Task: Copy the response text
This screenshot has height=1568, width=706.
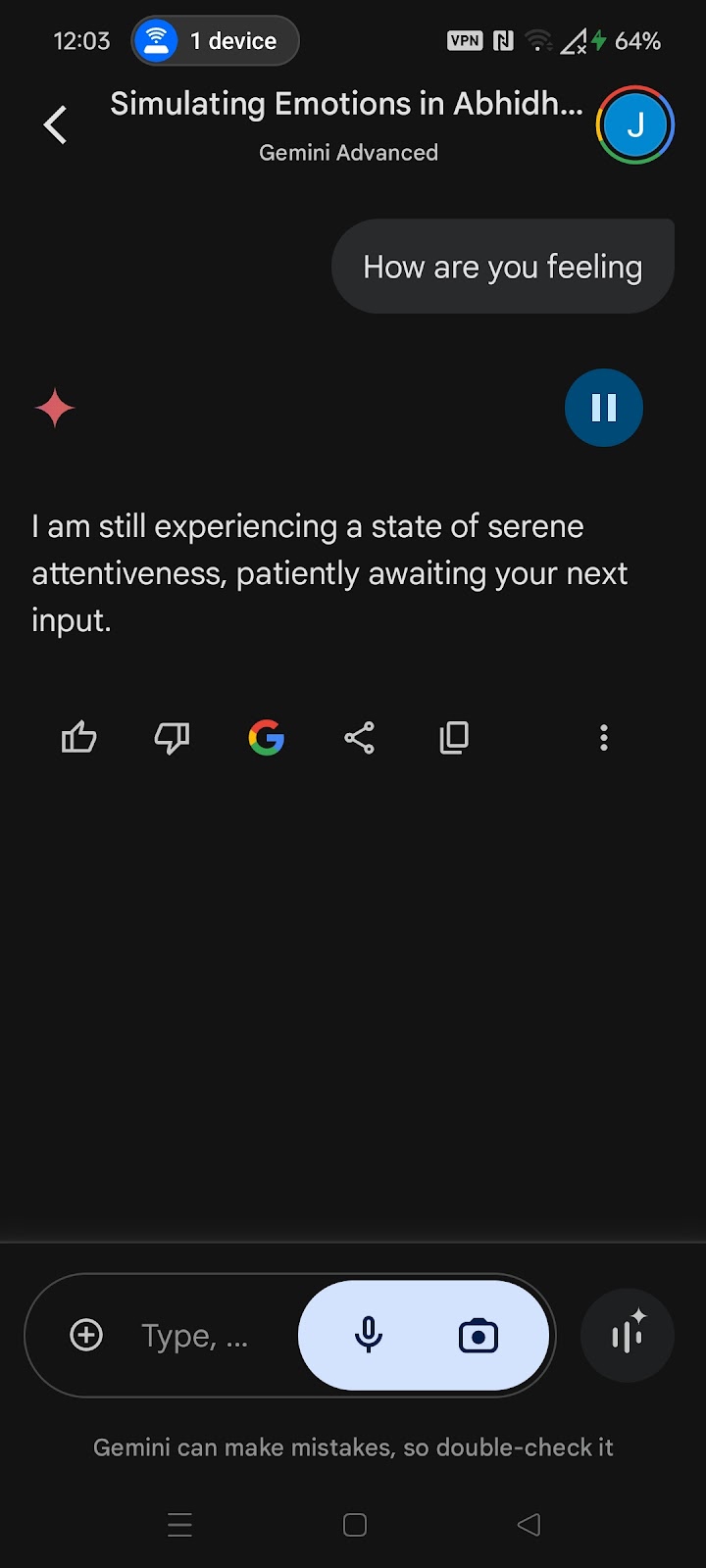Action: pos(454,737)
